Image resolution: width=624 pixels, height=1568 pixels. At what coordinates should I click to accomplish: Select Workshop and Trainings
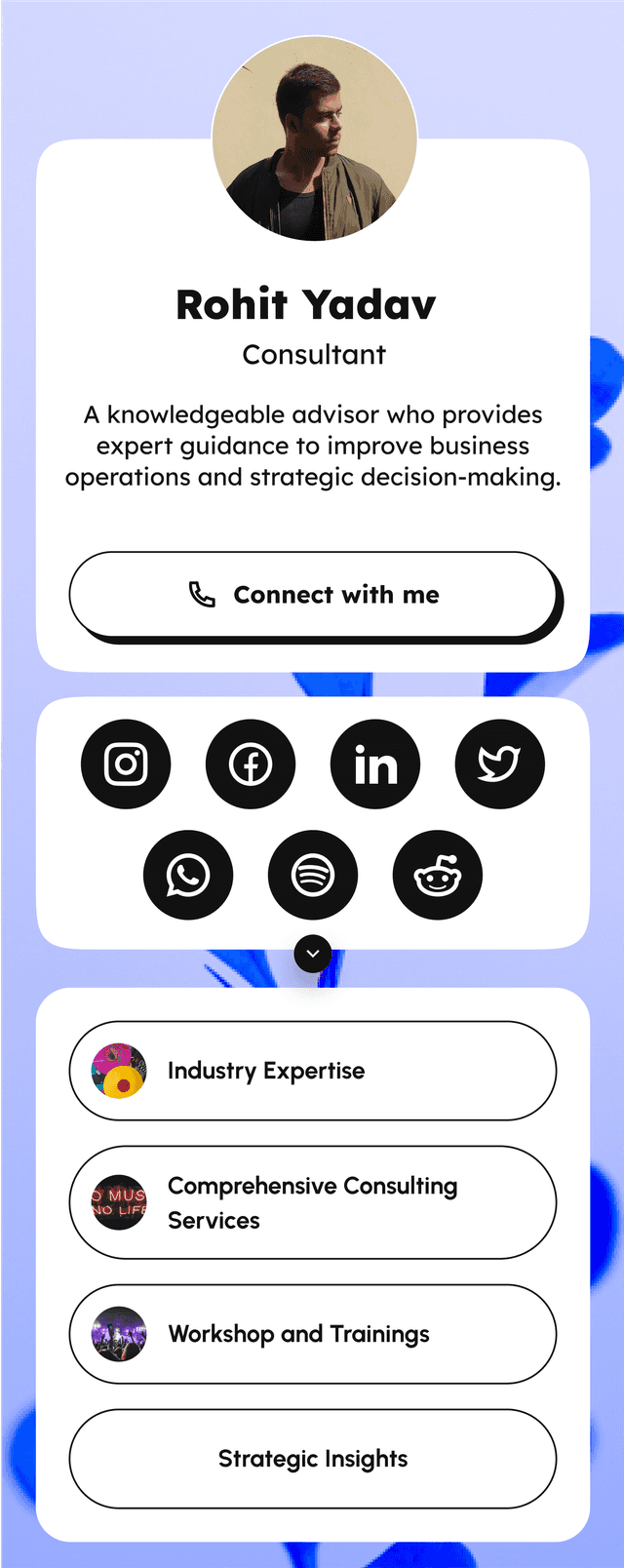[x=312, y=1334]
